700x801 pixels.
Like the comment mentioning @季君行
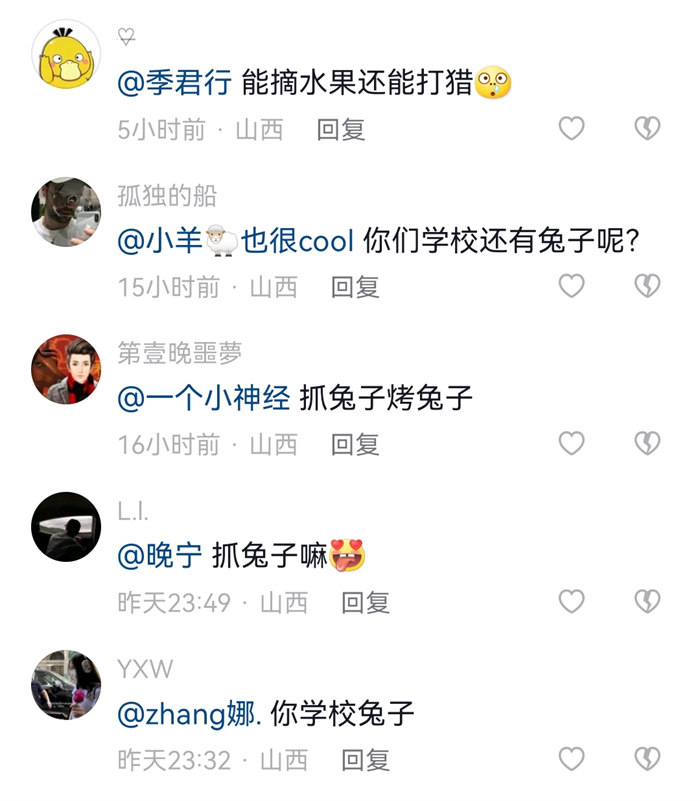coord(571,129)
